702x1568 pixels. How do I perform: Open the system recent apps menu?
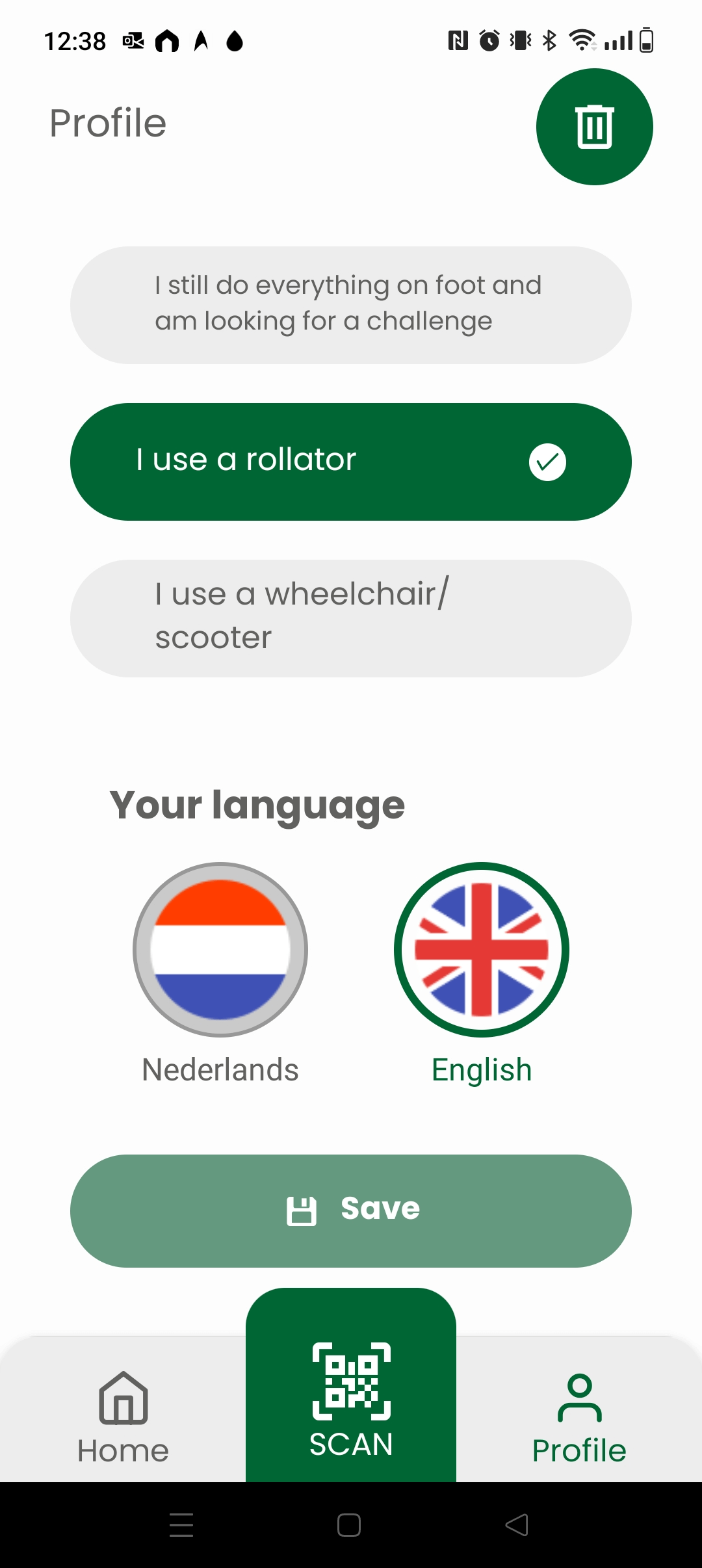pos(181,1524)
